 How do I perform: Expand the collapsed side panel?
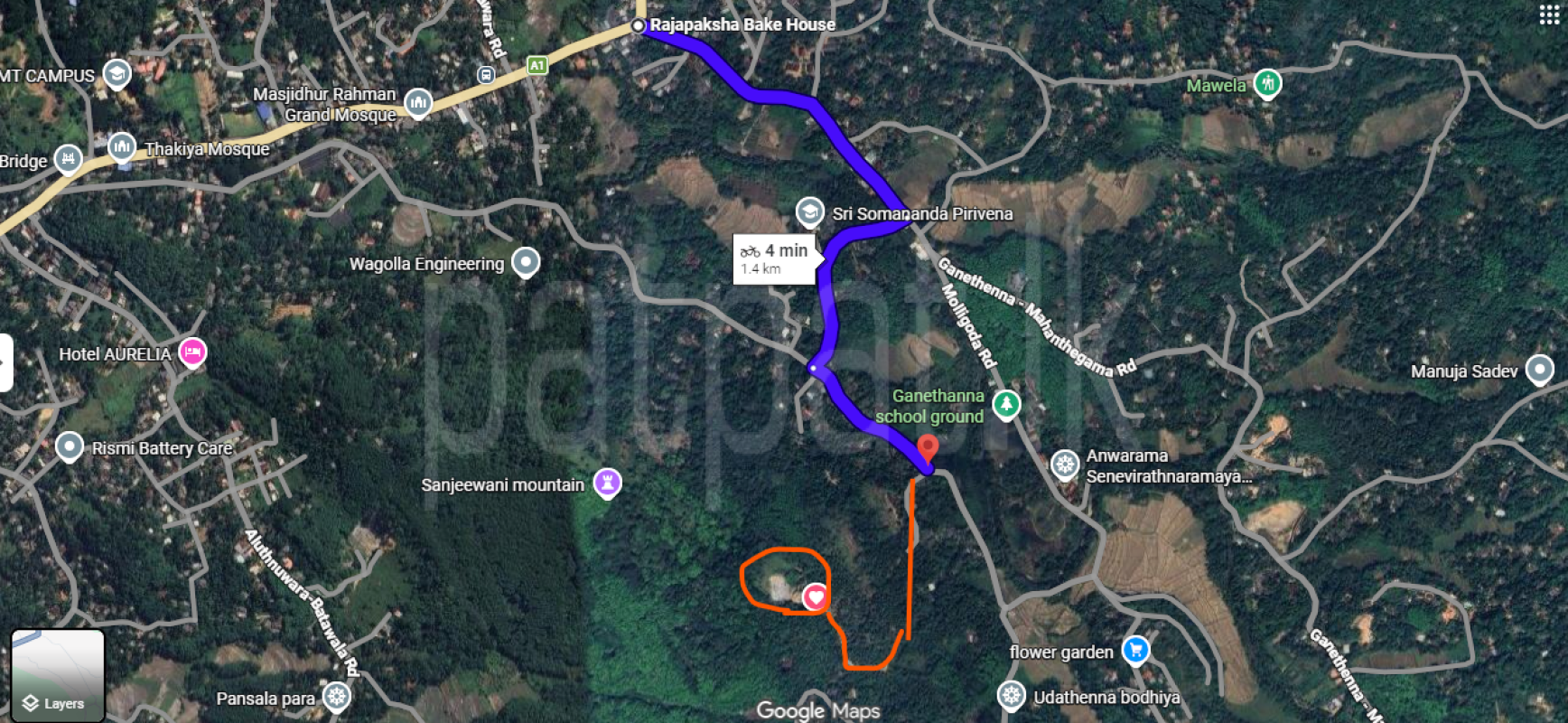(x=5, y=362)
